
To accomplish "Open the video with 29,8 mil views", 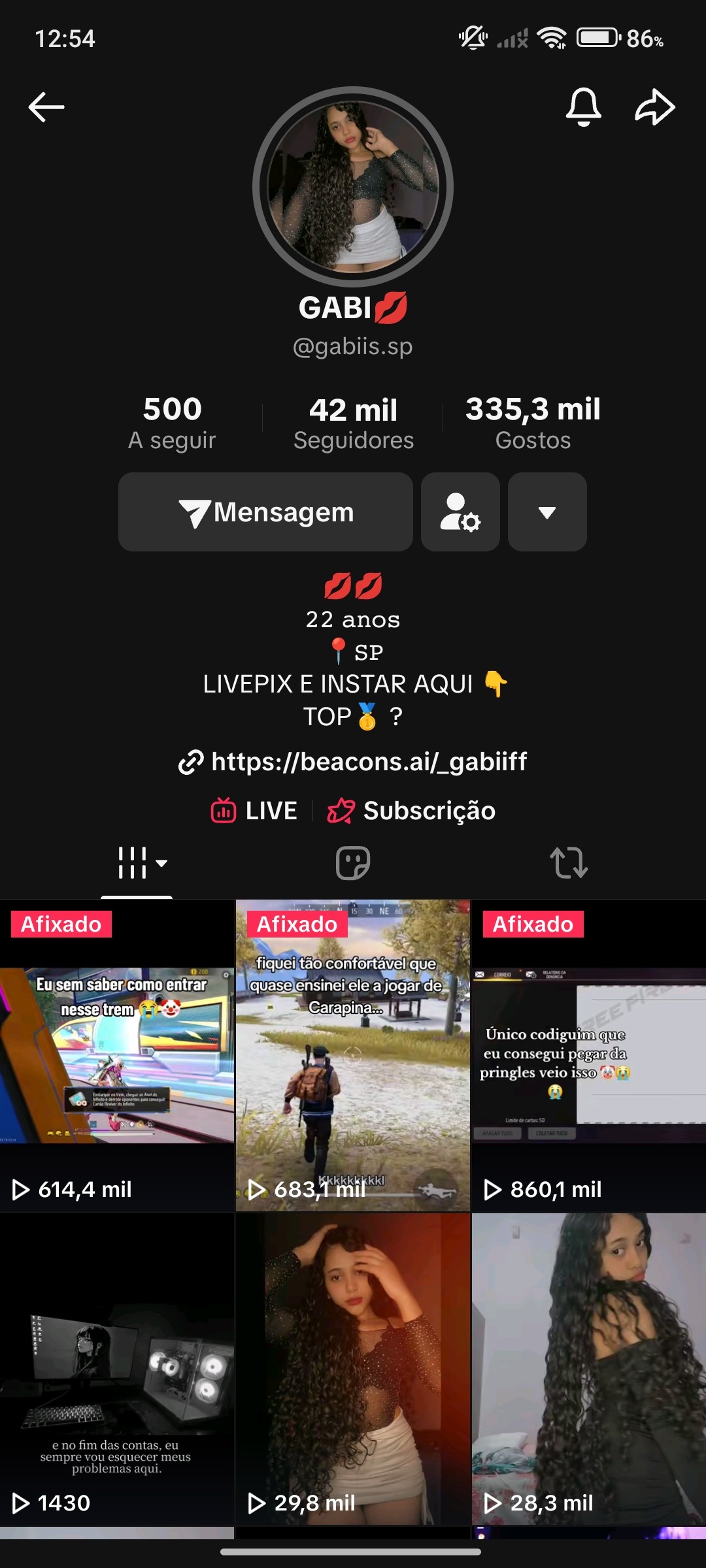I will [353, 1369].
